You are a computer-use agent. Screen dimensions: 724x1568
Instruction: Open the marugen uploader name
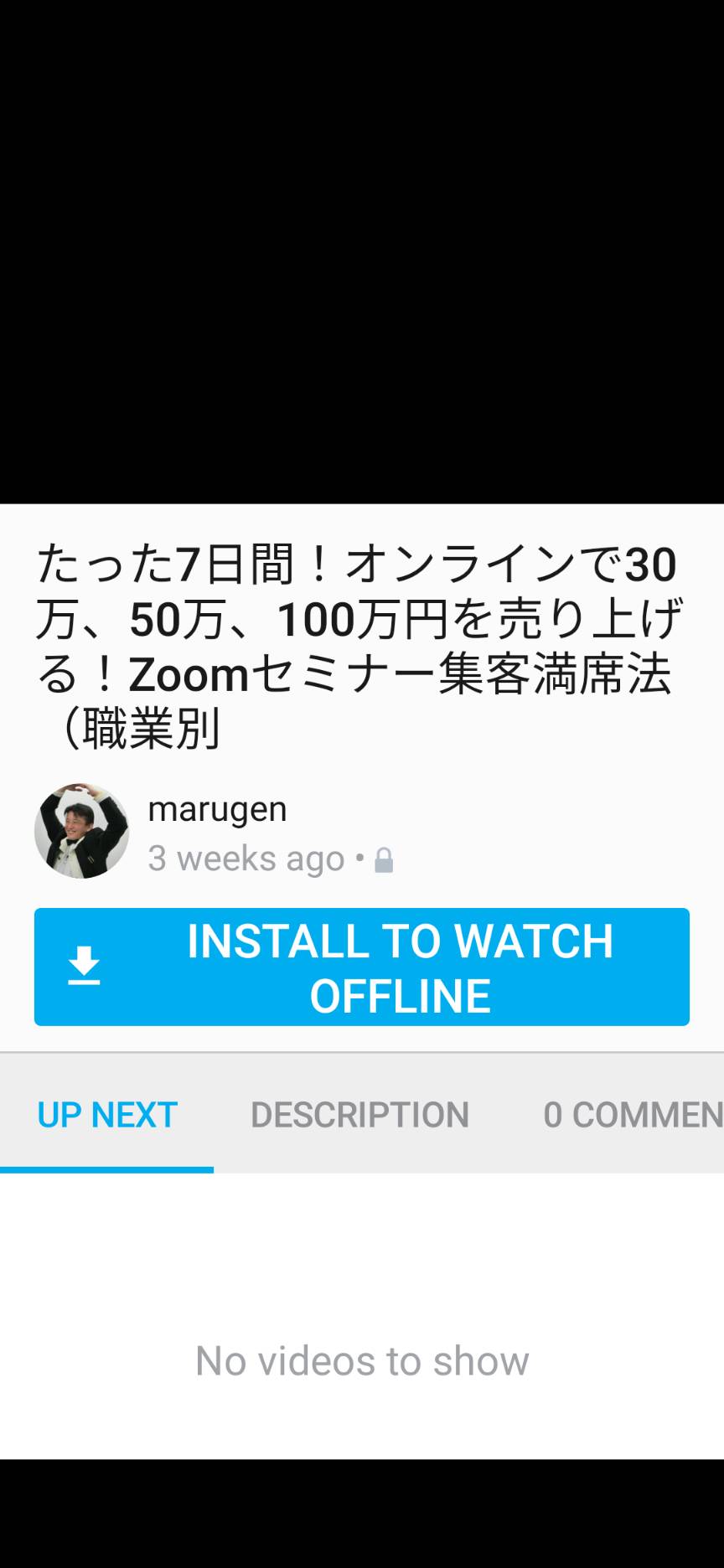(x=217, y=808)
